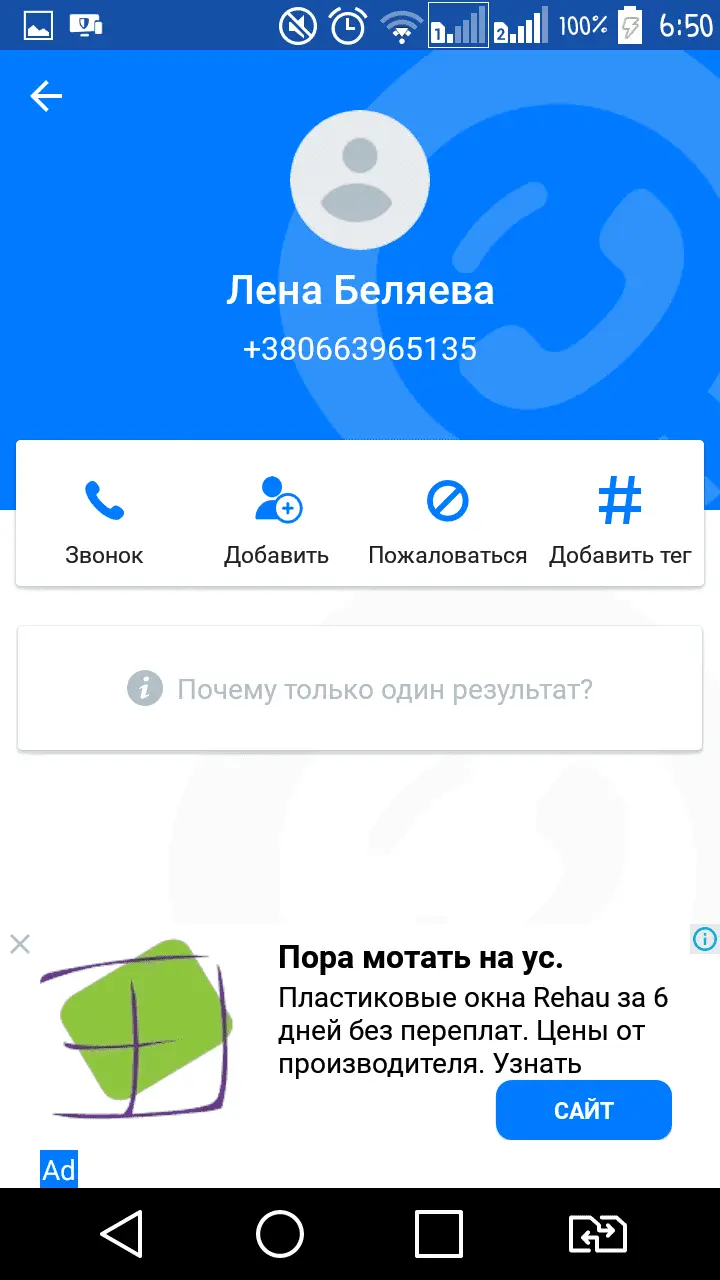Viewport: 720px width, 1280px height.
Task: Go to the system home screen
Action: (280, 1234)
